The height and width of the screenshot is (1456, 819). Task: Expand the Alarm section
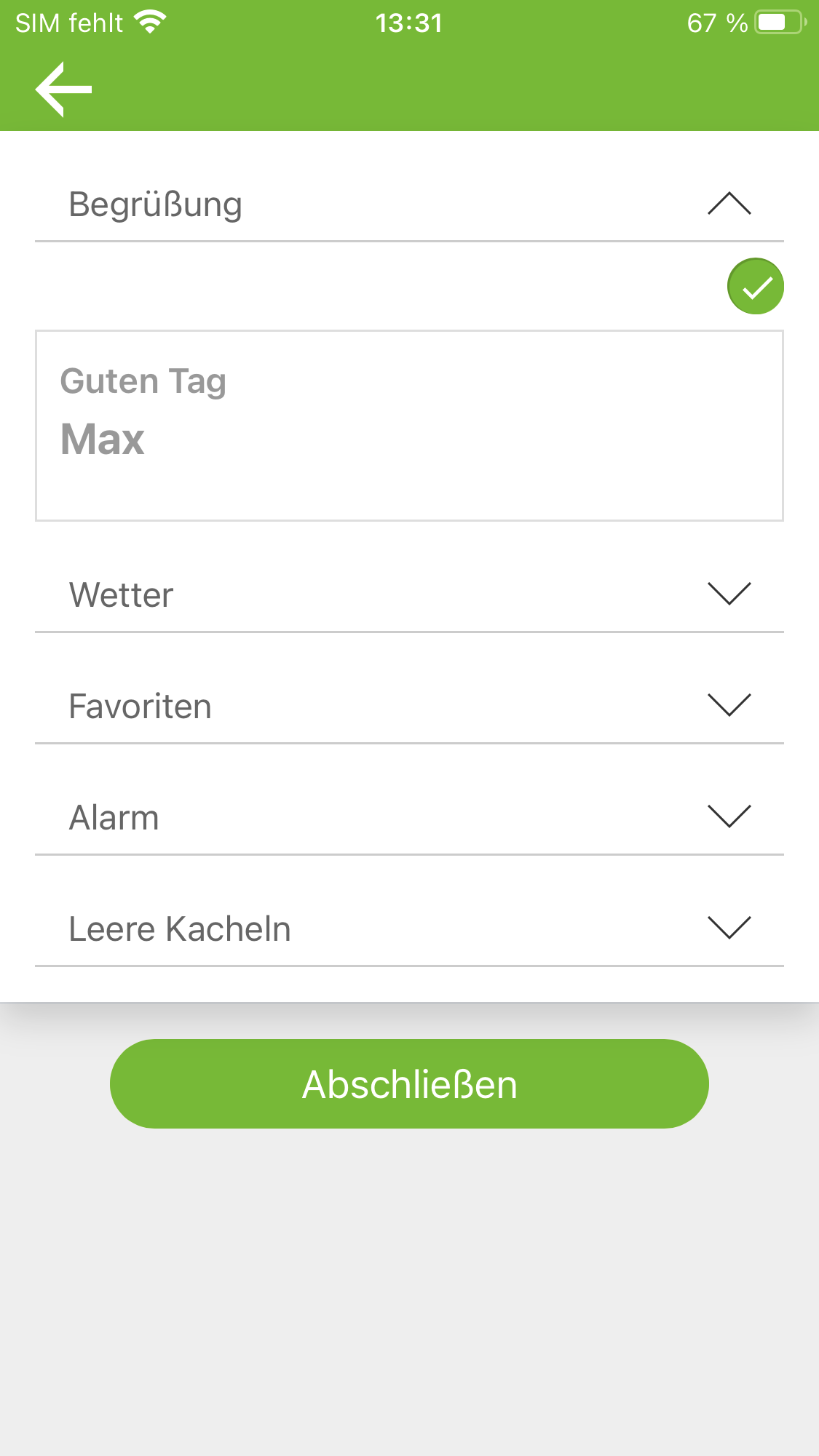point(729,816)
